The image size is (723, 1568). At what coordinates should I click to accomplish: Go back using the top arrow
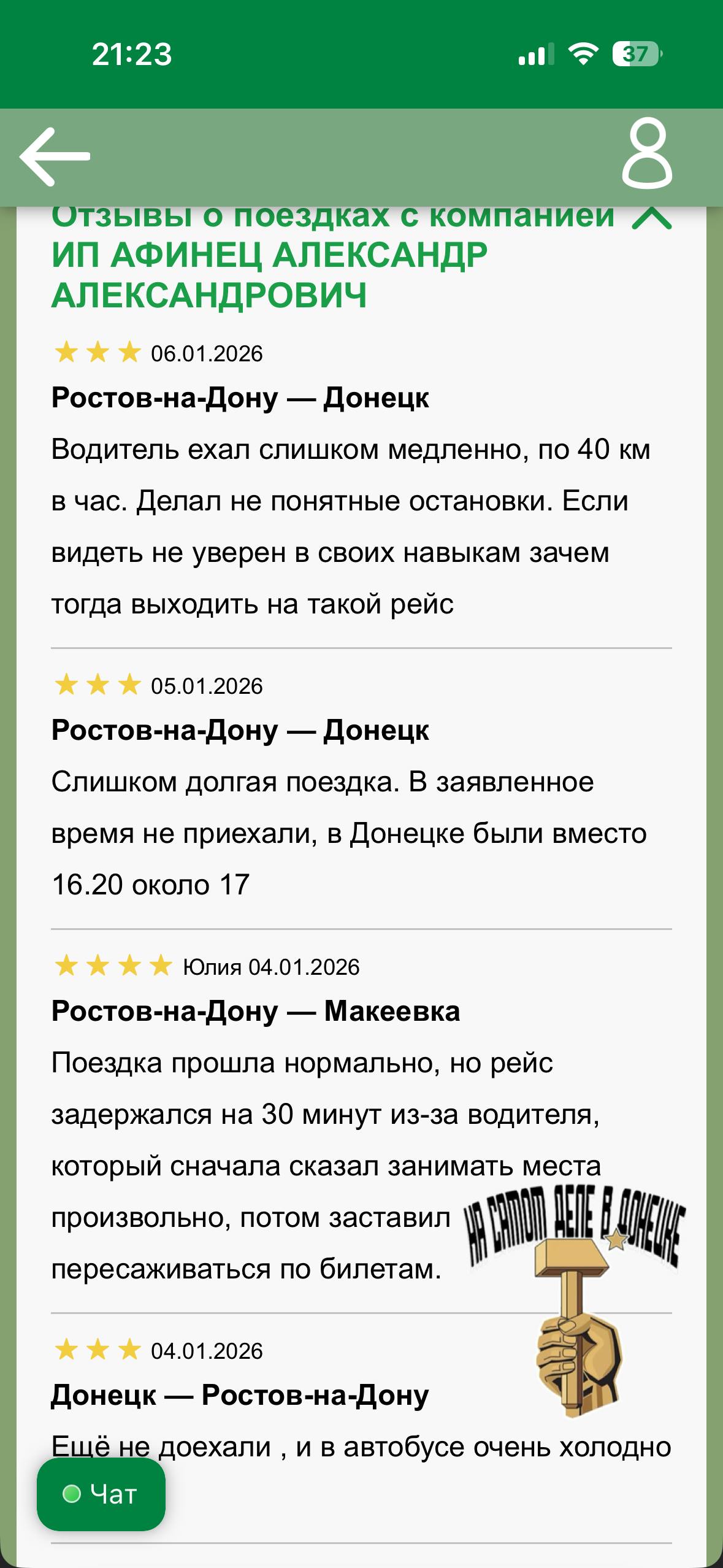[55, 156]
